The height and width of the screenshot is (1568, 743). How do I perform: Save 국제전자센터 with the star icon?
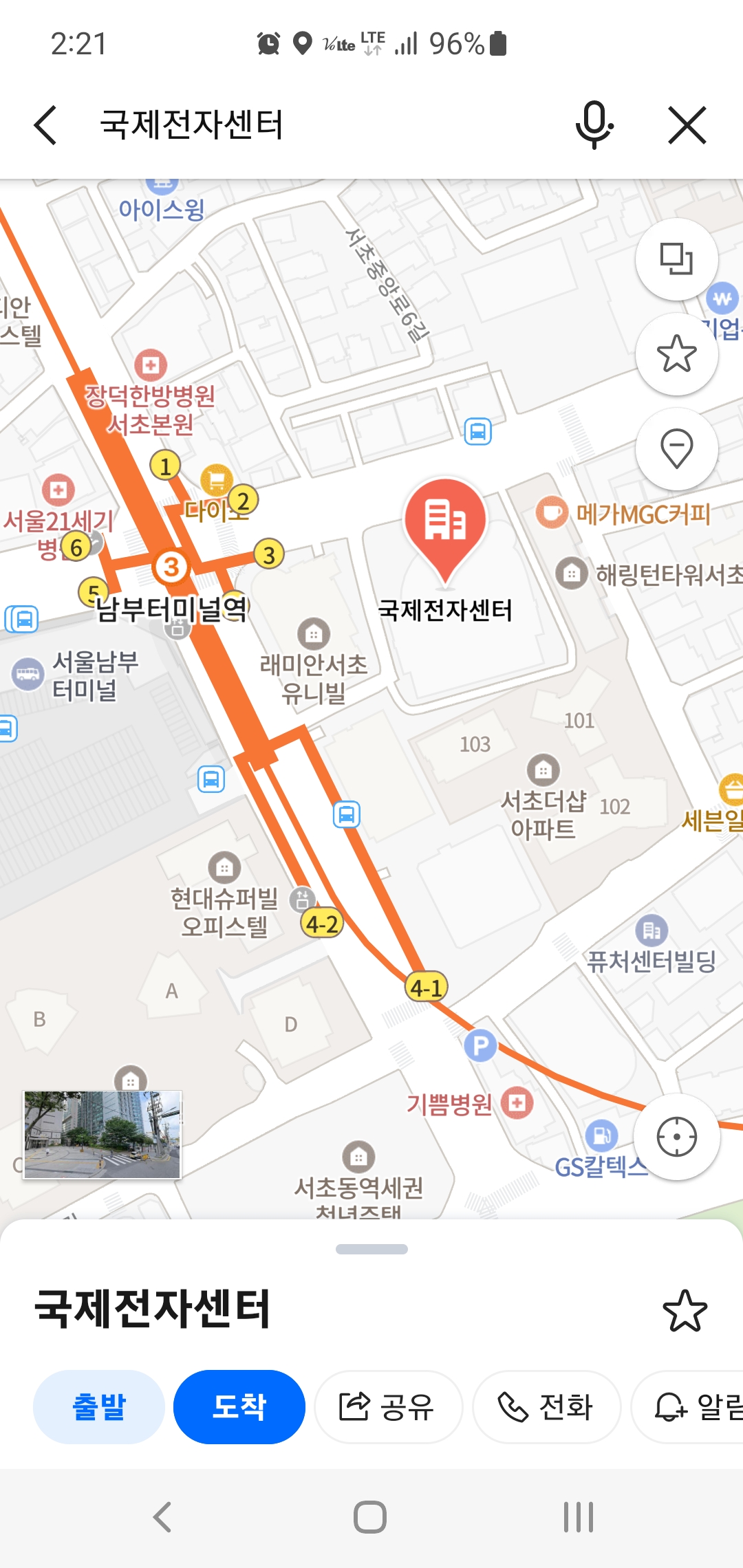(685, 1310)
